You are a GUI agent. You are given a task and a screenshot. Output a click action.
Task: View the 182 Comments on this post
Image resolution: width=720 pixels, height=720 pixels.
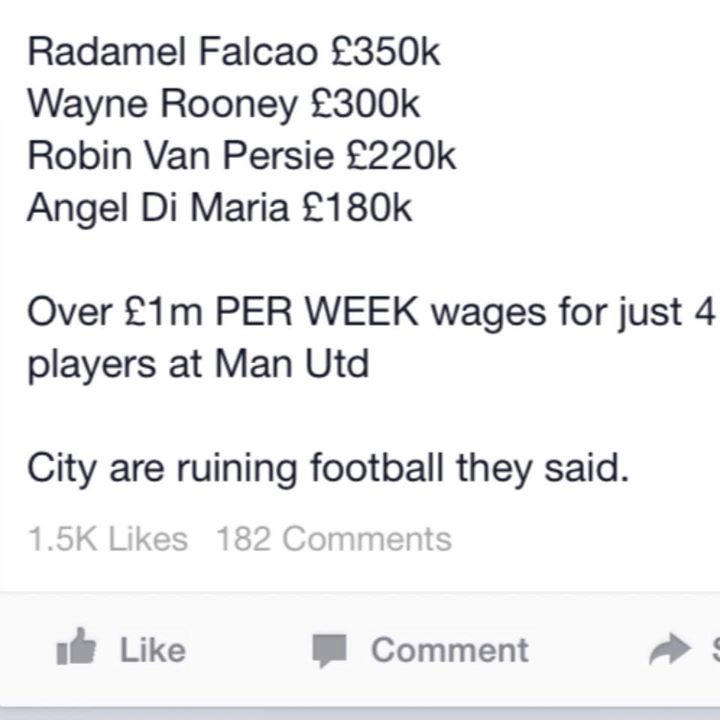click(334, 539)
